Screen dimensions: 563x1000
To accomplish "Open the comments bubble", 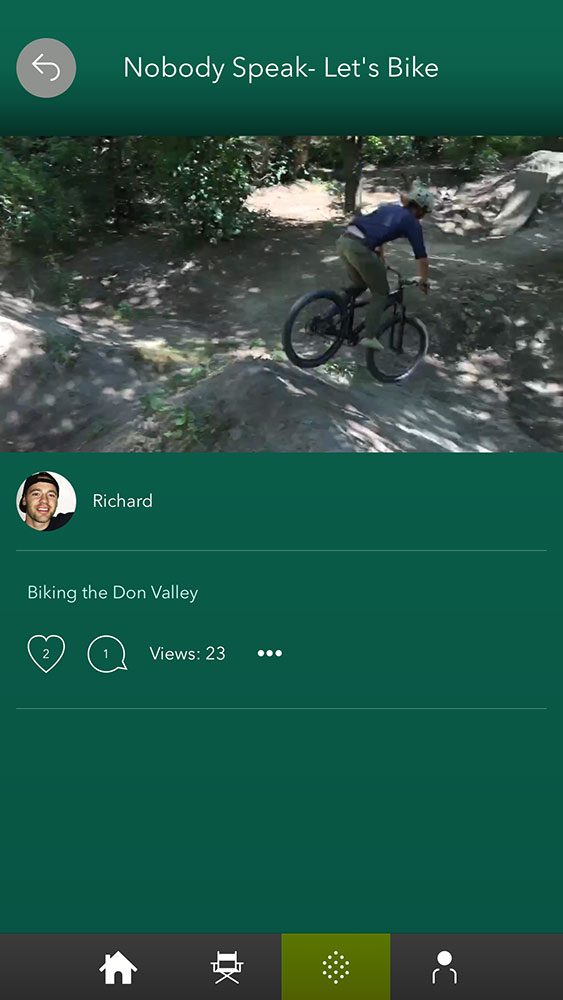I will click(x=106, y=654).
